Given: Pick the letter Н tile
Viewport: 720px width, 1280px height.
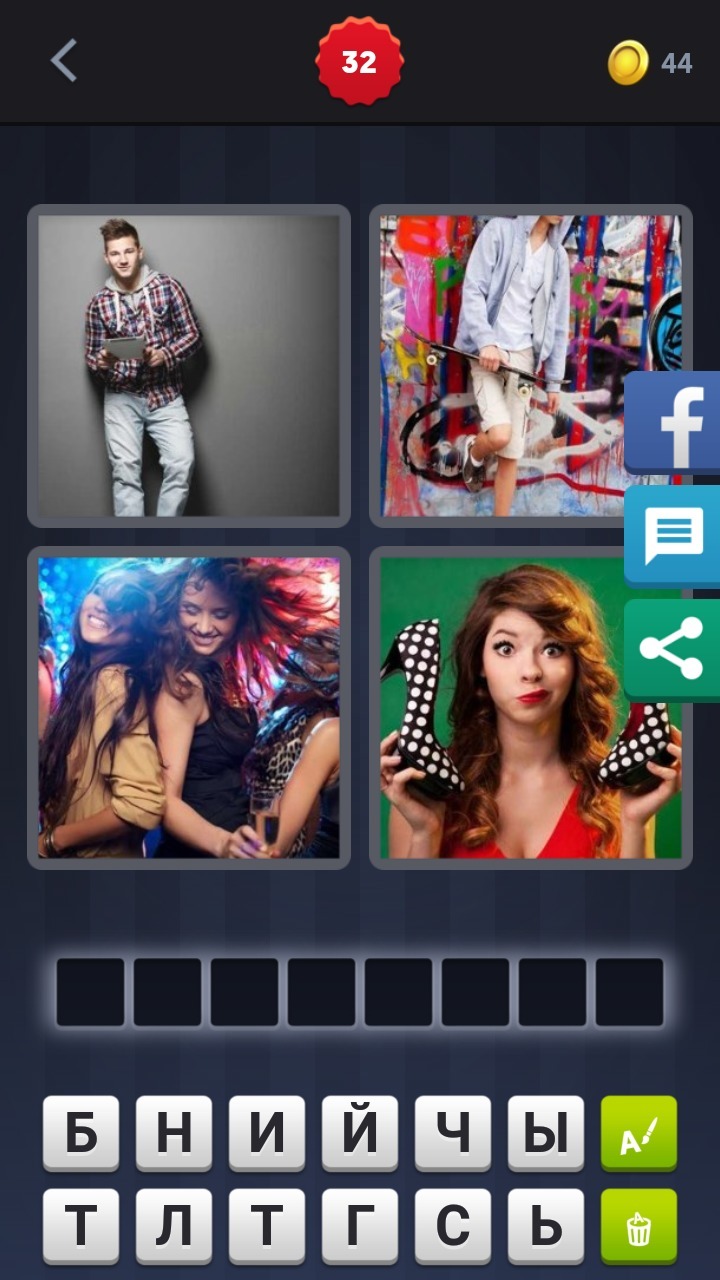Looking at the screenshot, I should [x=174, y=1133].
